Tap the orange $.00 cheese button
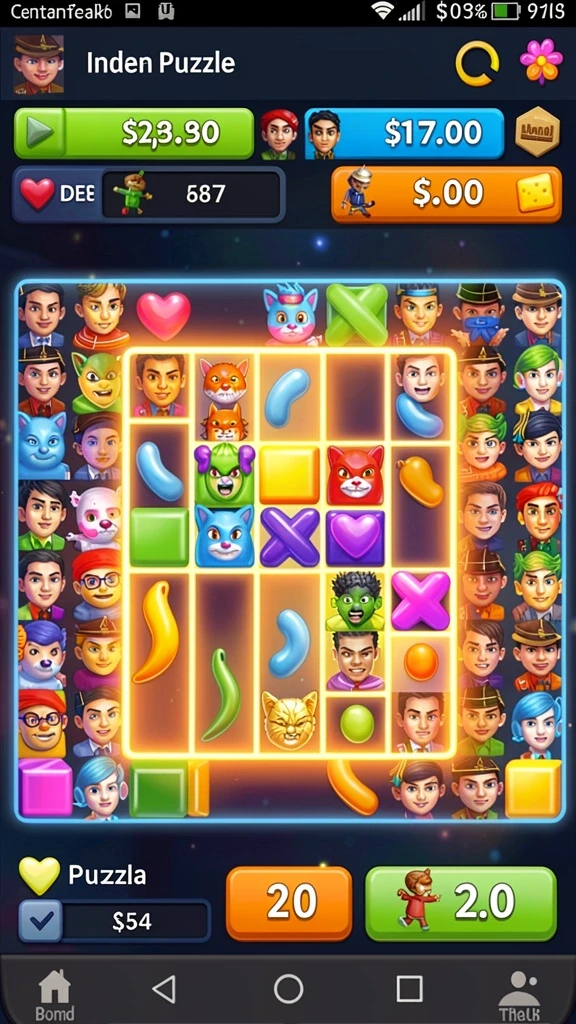The width and height of the screenshot is (576, 1024). [x=447, y=194]
